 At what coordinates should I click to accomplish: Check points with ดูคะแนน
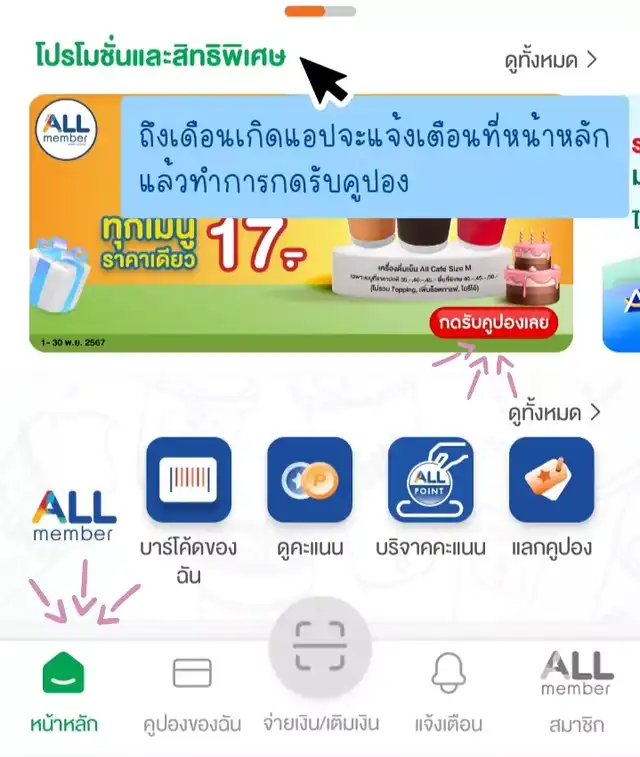point(310,499)
